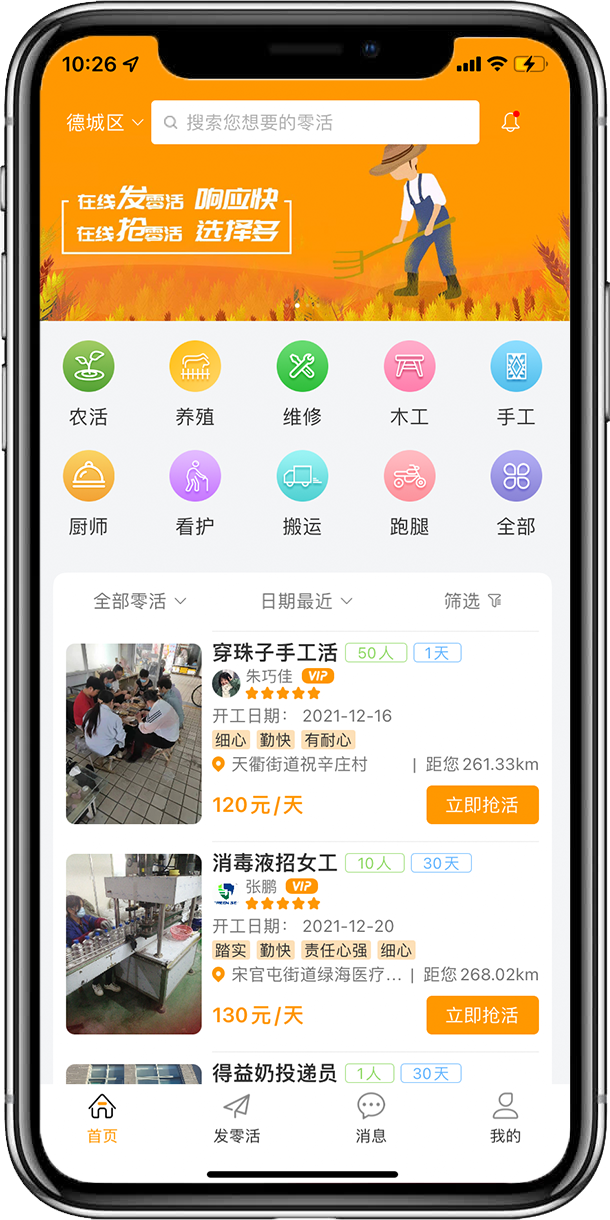
Task: Open the 我的 profile tab
Action: (x=505, y=1118)
